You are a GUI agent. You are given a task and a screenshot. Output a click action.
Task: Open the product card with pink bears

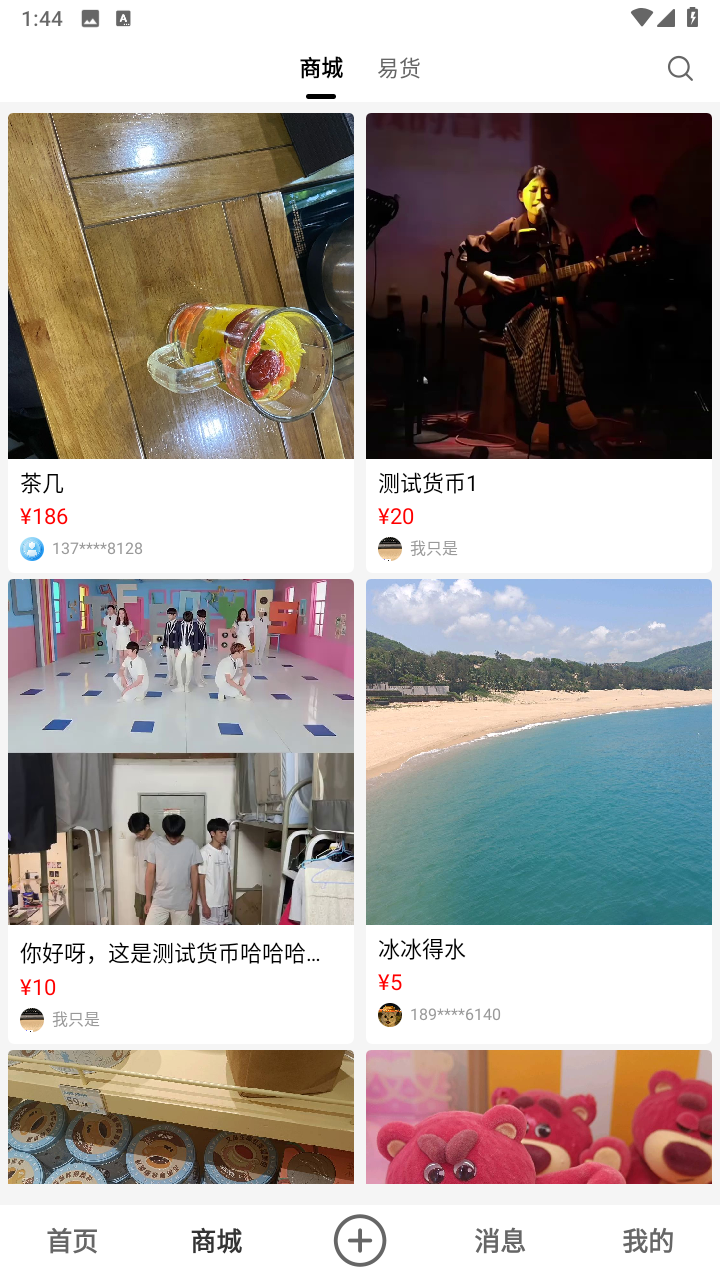539,1116
